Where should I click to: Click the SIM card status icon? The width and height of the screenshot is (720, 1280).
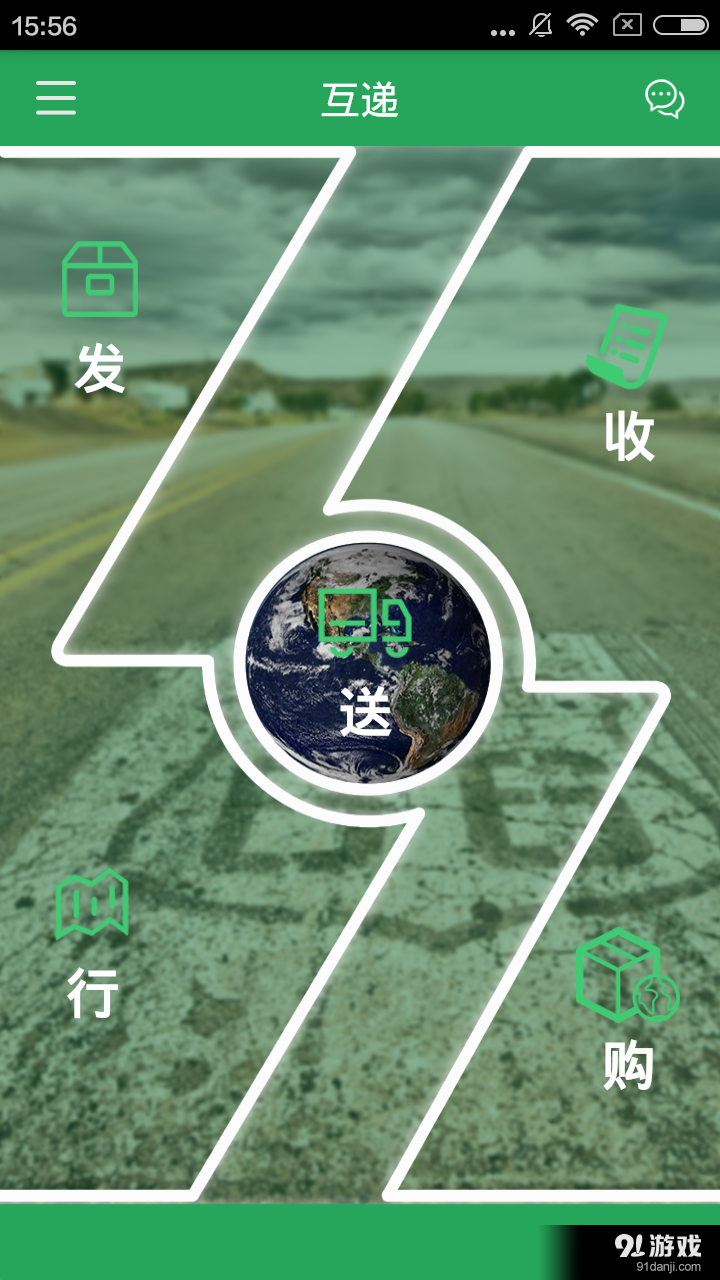coord(629,24)
